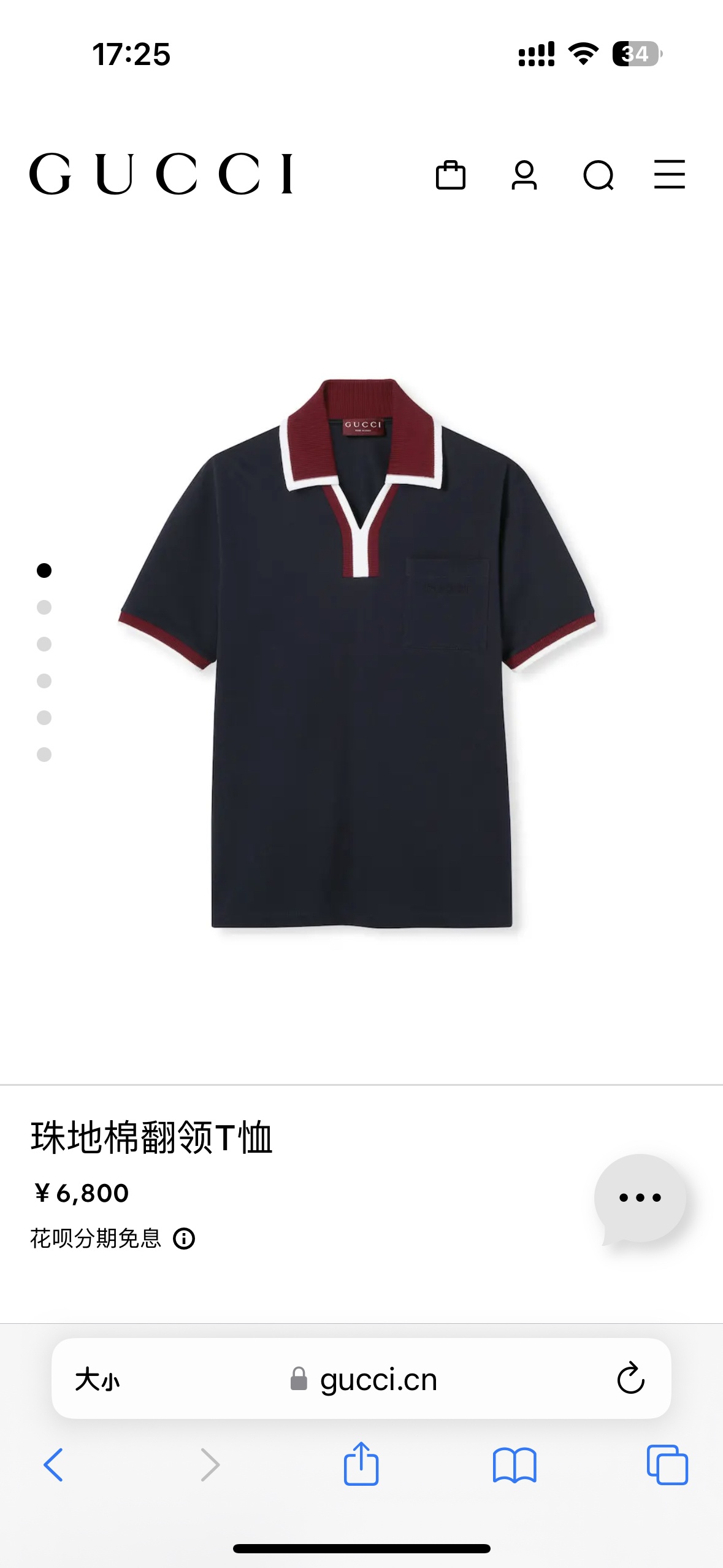Screen dimensions: 723x1568
Task: Select the second image indicator dot
Action: (44, 607)
